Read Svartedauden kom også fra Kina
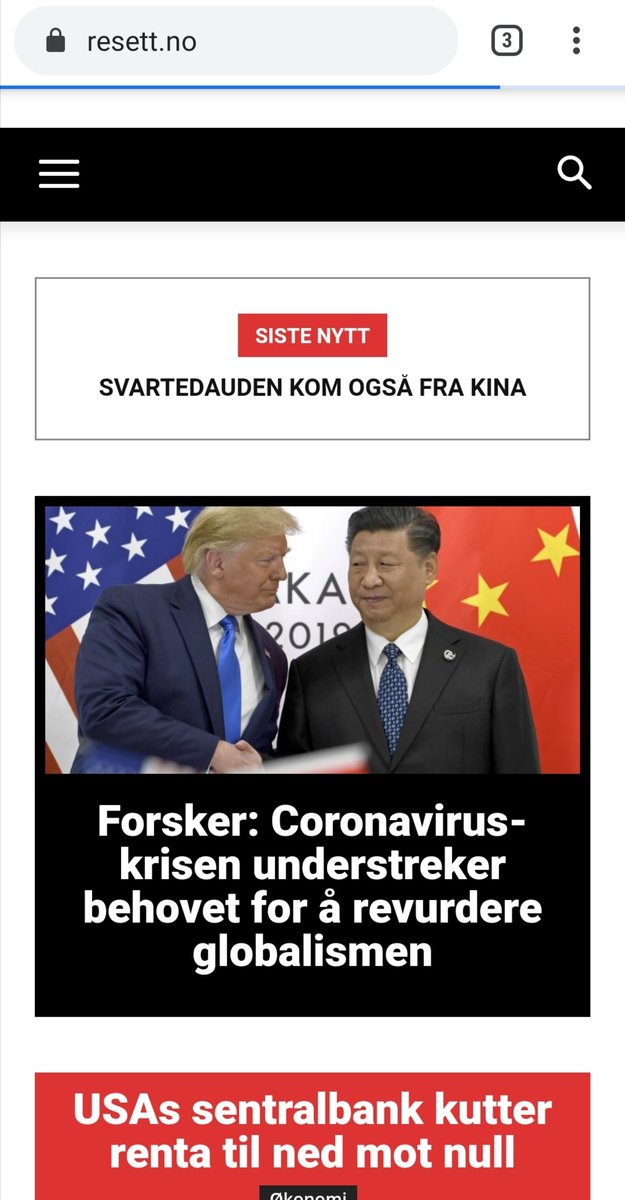The width and height of the screenshot is (625, 1200). 312,388
